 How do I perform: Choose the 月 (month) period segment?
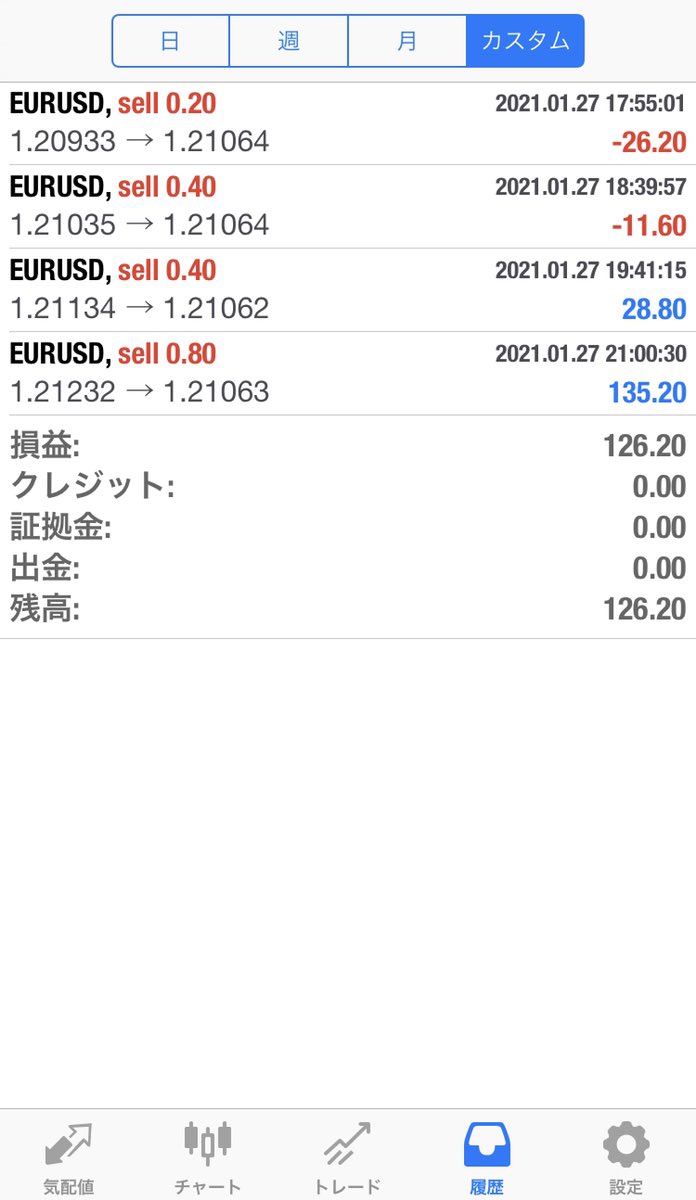407,41
